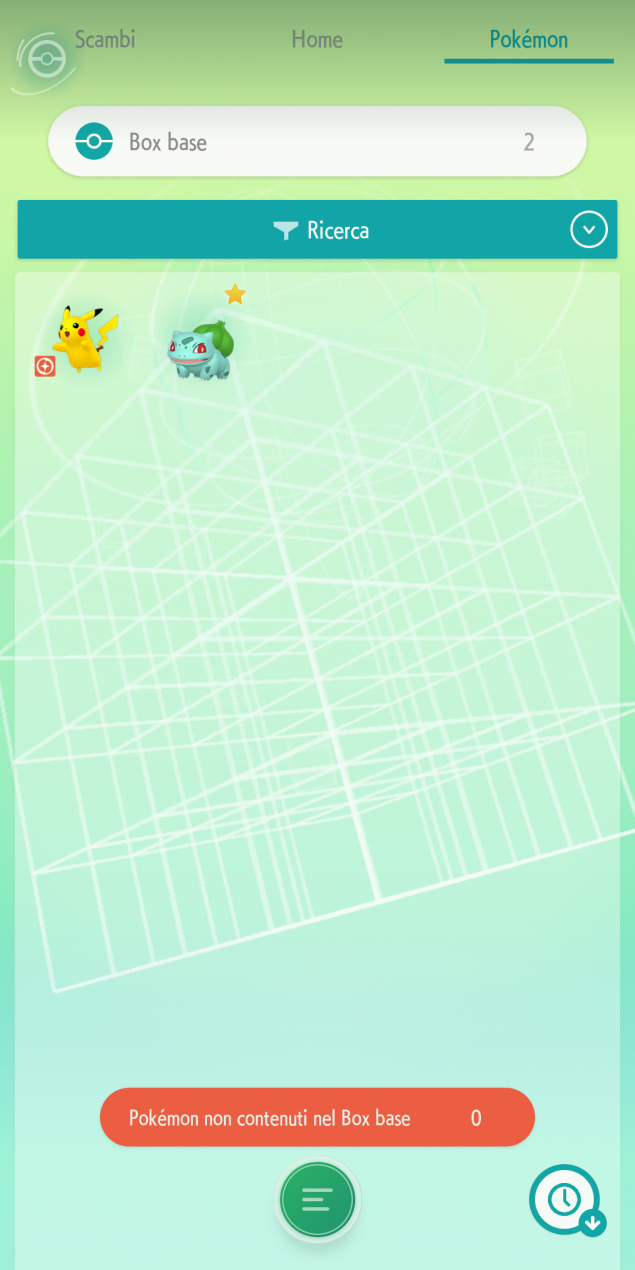
Task: Select the Pokémon tab
Action: click(x=528, y=40)
